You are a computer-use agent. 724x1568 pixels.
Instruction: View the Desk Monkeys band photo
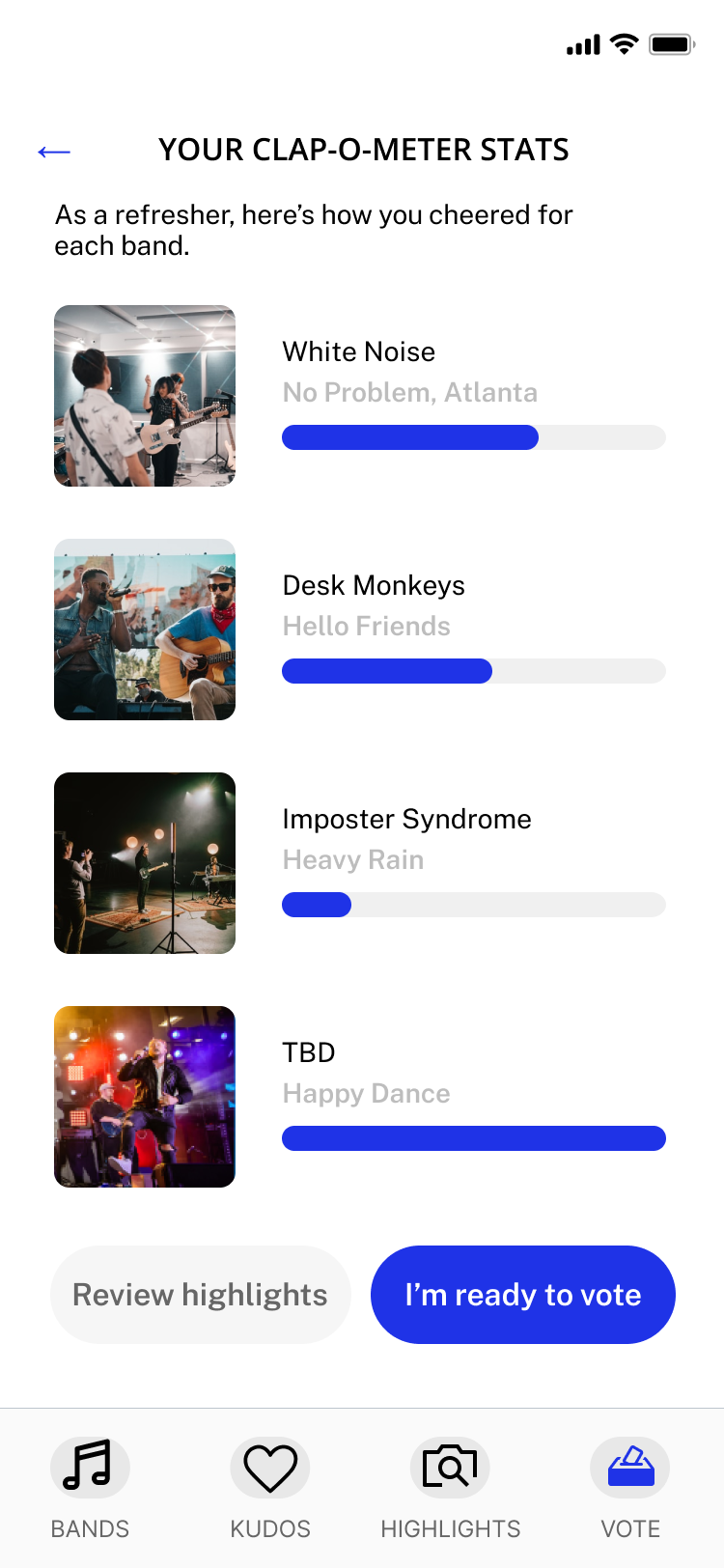click(145, 630)
